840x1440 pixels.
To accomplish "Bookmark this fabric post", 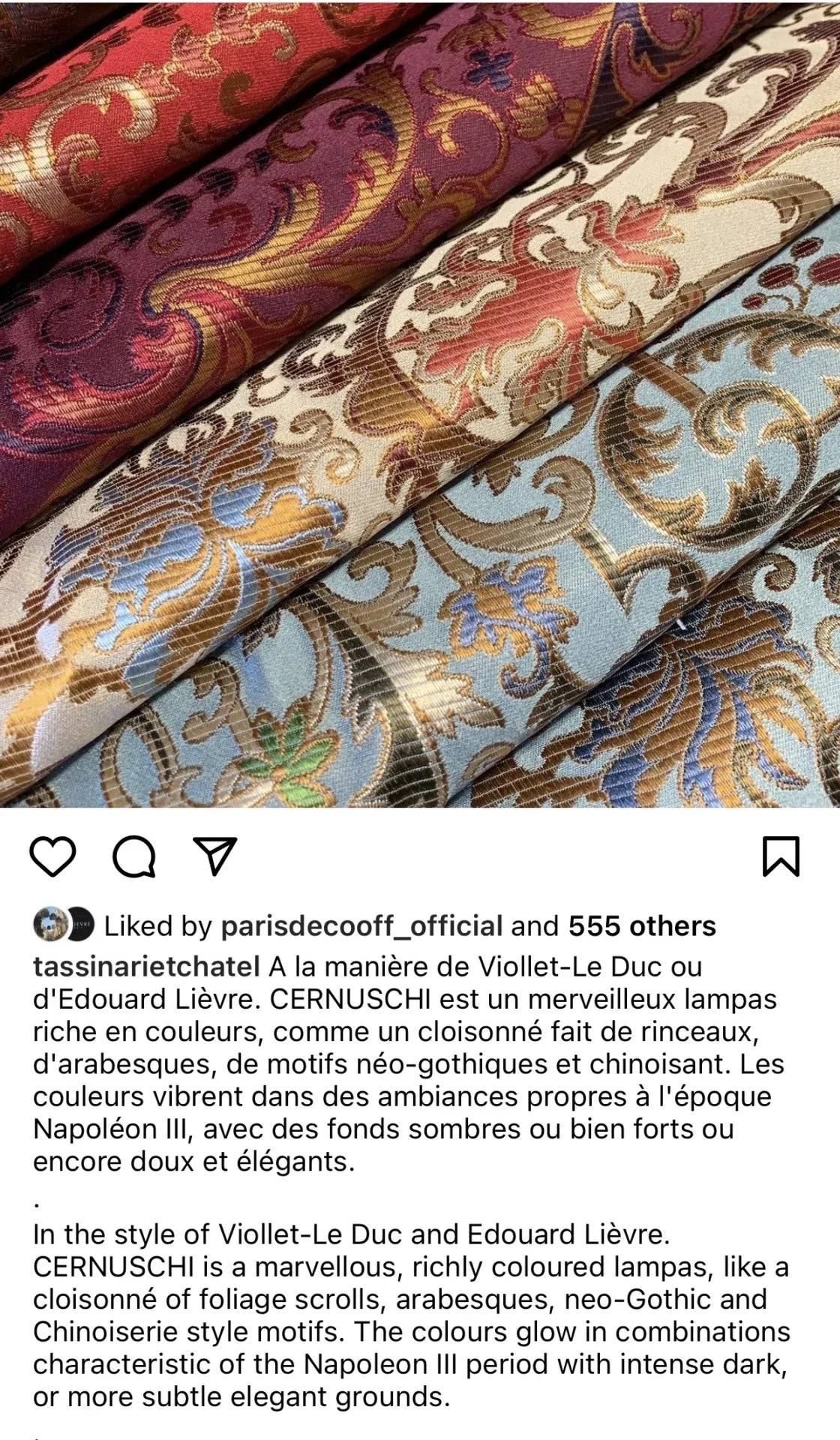I will tap(781, 856).
